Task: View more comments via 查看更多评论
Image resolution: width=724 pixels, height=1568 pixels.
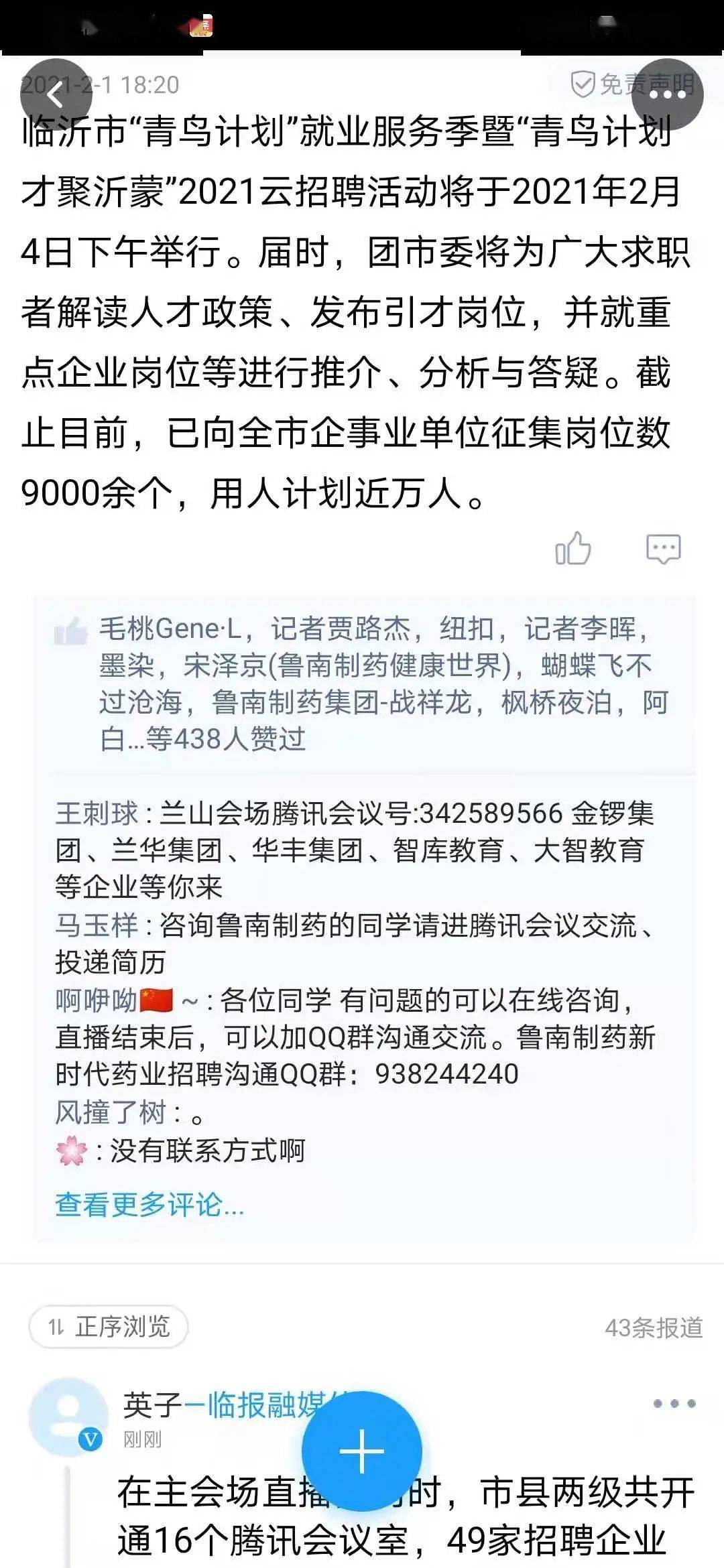Action: (x=149, y=1204)
